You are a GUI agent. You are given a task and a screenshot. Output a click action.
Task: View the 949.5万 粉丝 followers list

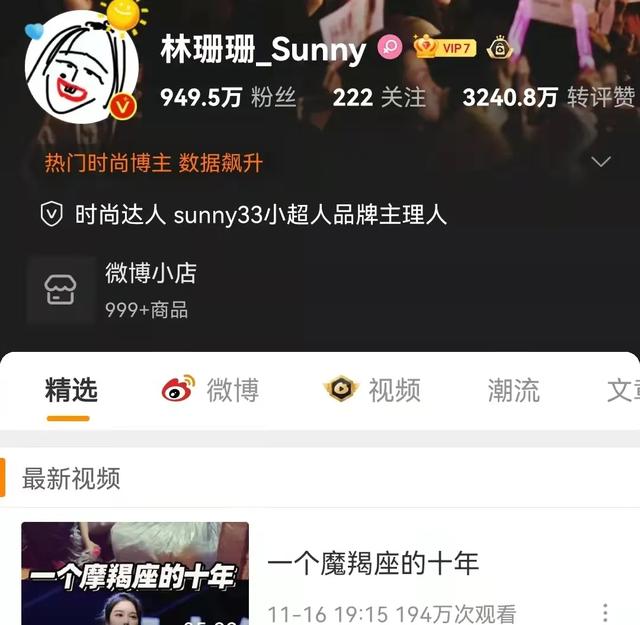[x=228, y=97]
